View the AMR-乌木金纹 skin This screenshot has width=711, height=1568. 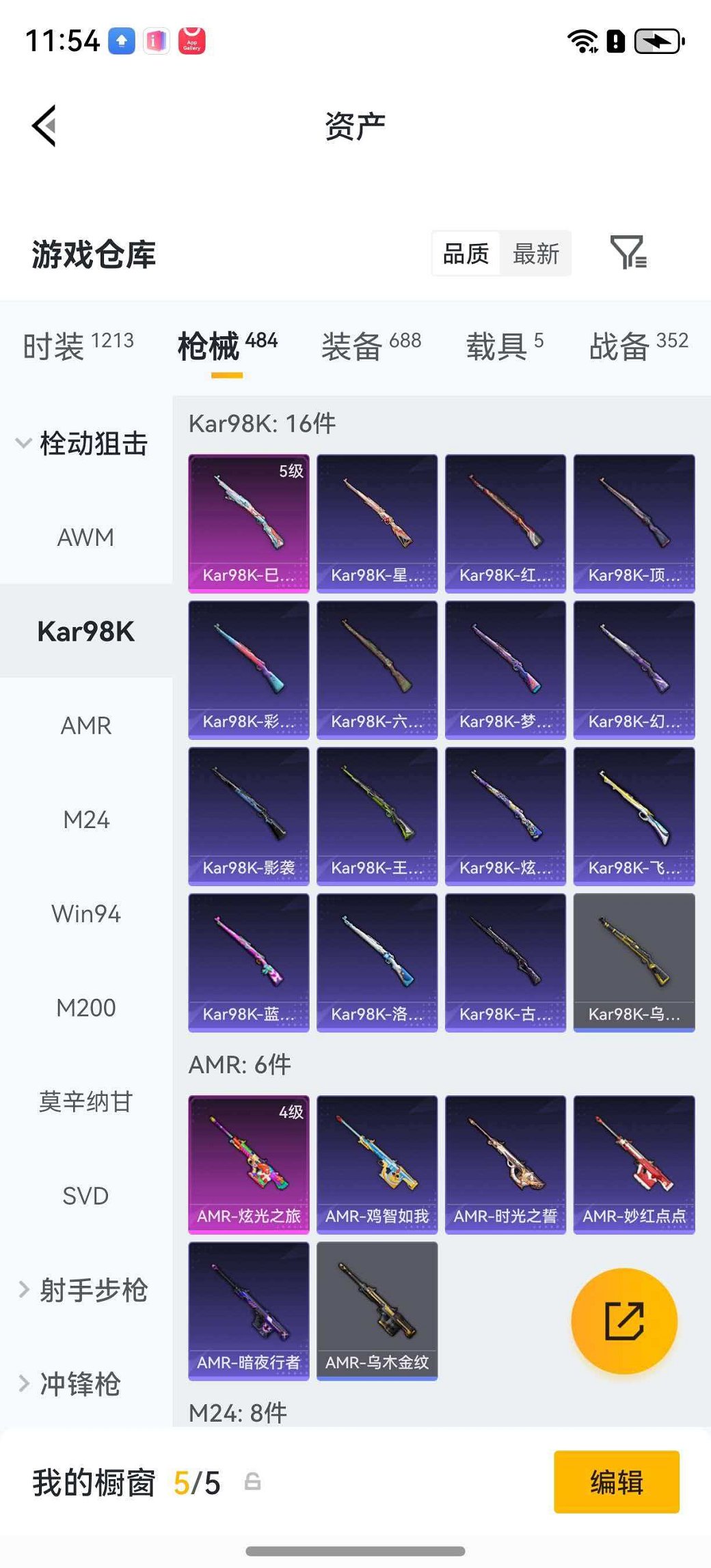click(x=377, y=1310)
